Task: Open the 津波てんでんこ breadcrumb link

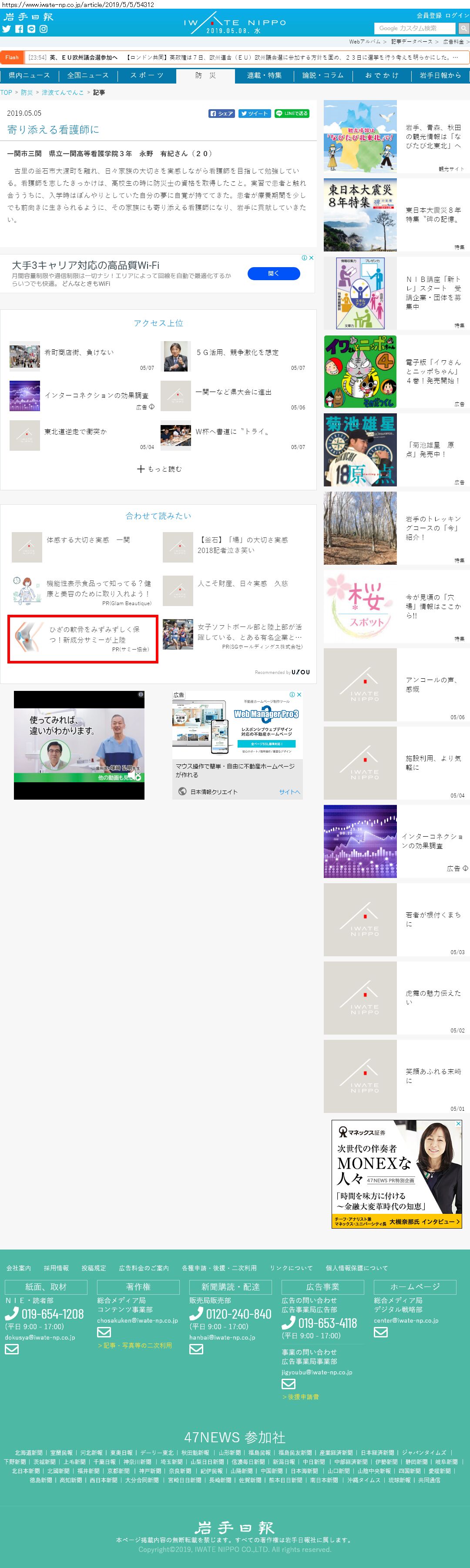Action: [63, 93]
